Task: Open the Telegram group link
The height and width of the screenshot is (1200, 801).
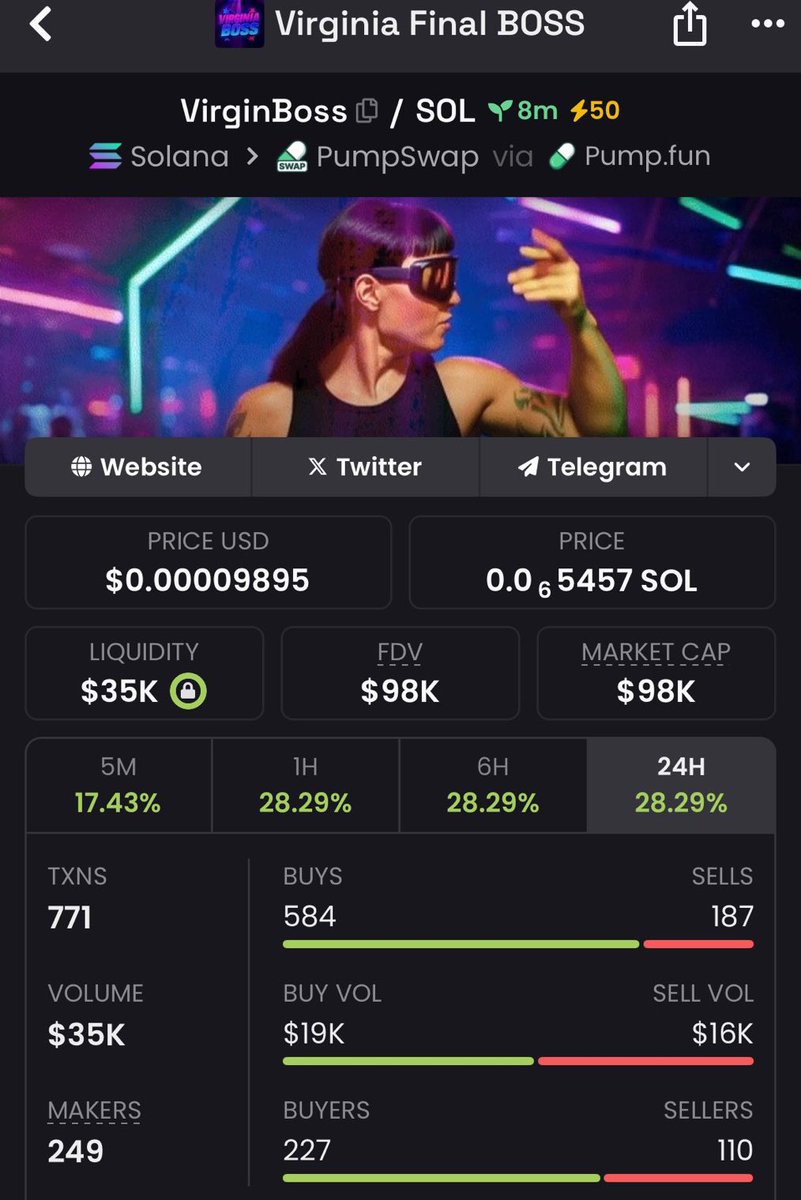Action: [x=592, y=467]
